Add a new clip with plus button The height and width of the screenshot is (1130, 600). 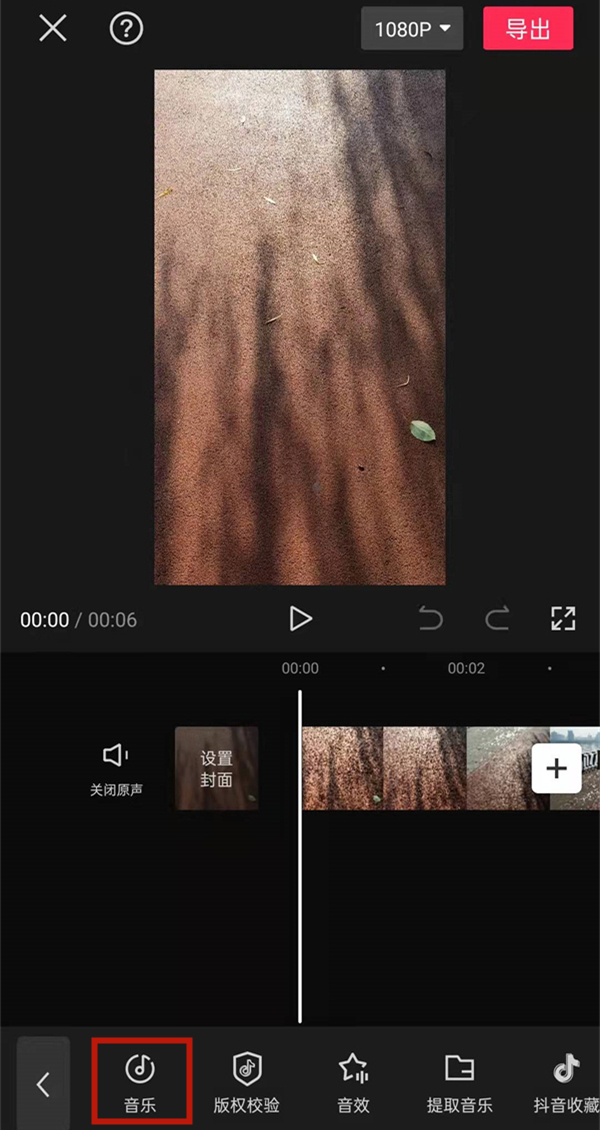tap(556, 768)
